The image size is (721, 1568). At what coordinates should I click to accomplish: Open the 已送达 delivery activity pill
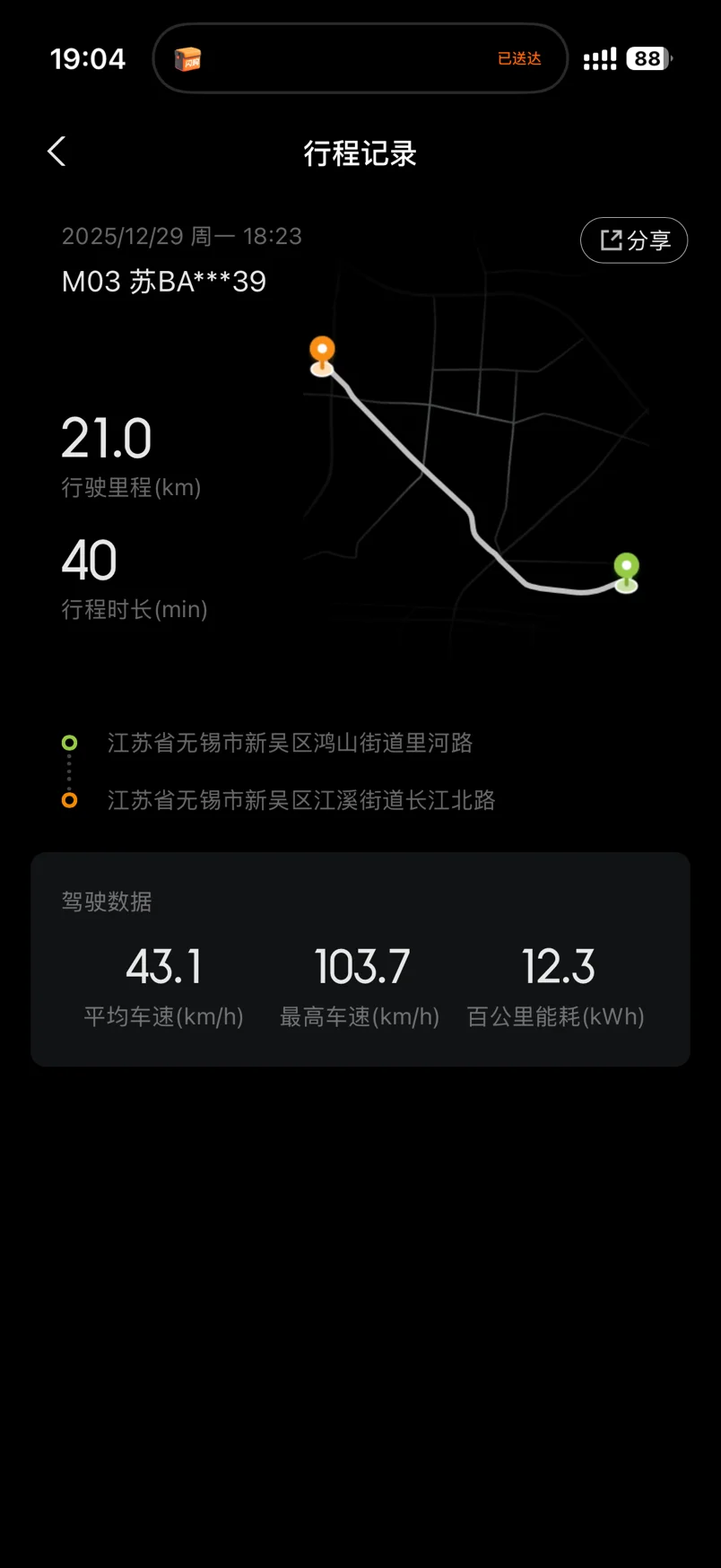(360, 58)
